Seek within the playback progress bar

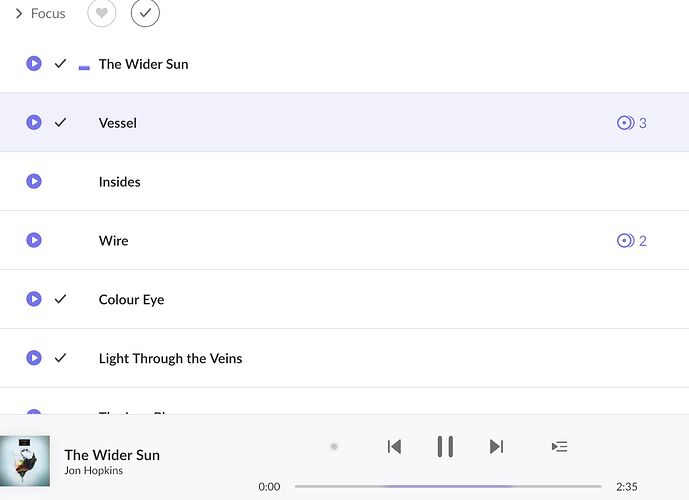tap(447, 487)
